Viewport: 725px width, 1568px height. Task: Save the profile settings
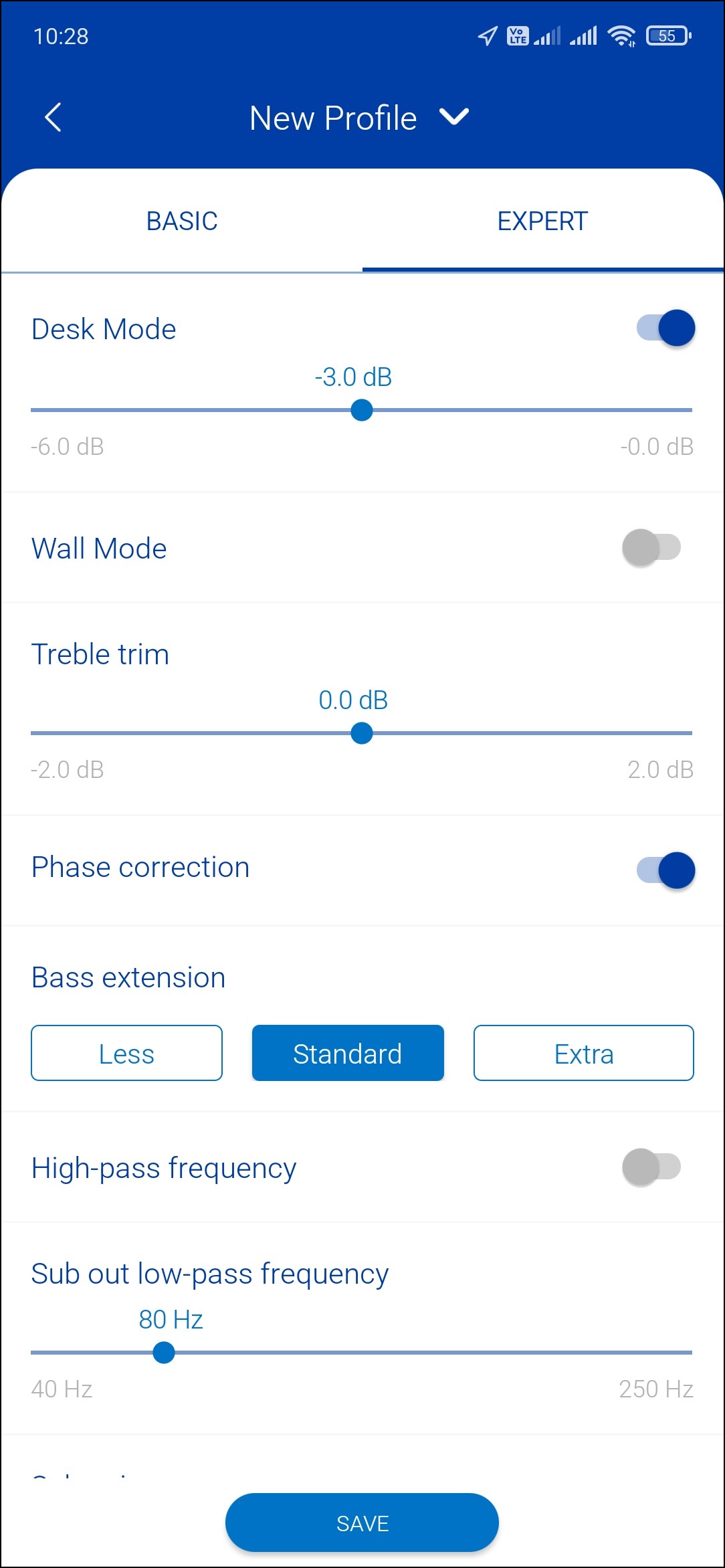coord(362,1523)
